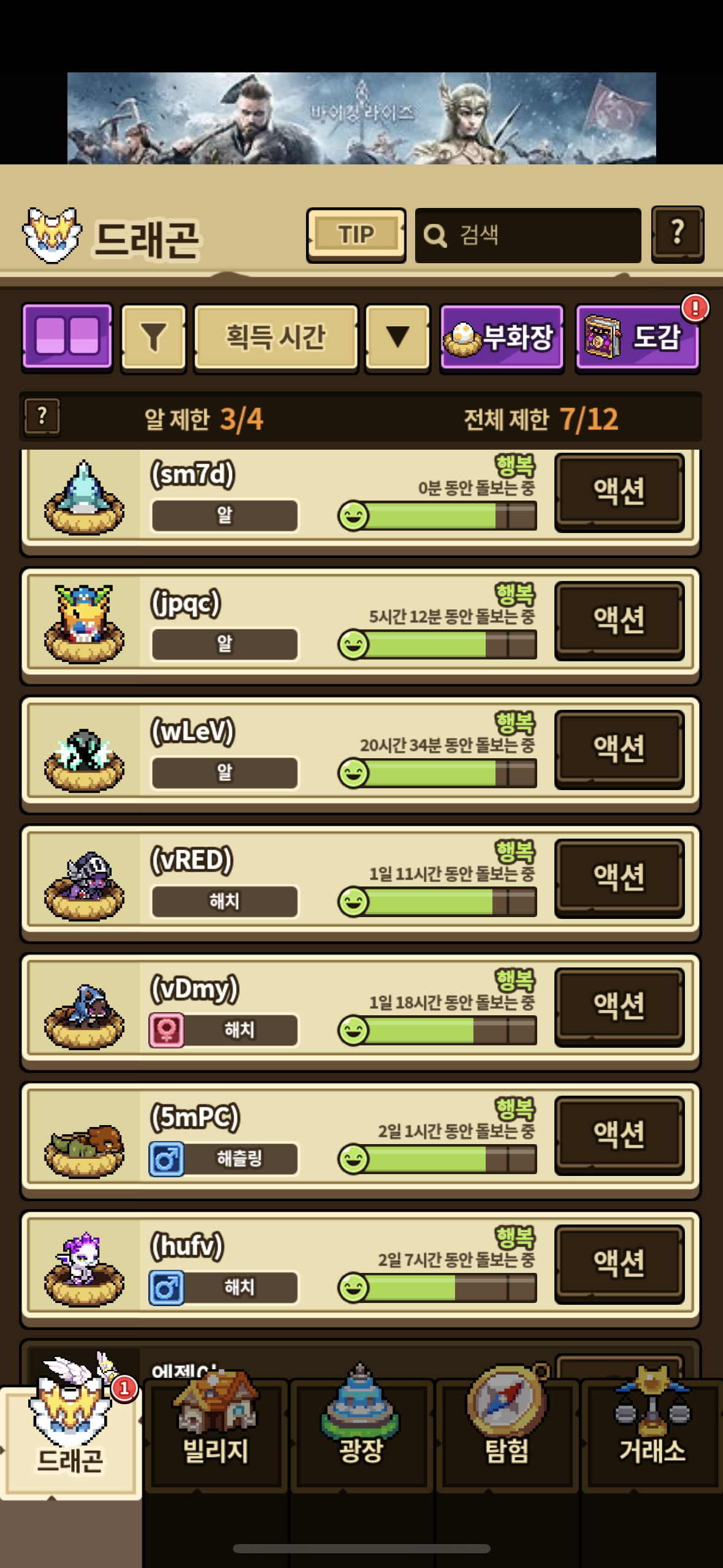Image resolution: width=723 pixels, height=1568 pixels.
Task: Open the 도감 encyclopedia
Action: (x=637, y=338)
